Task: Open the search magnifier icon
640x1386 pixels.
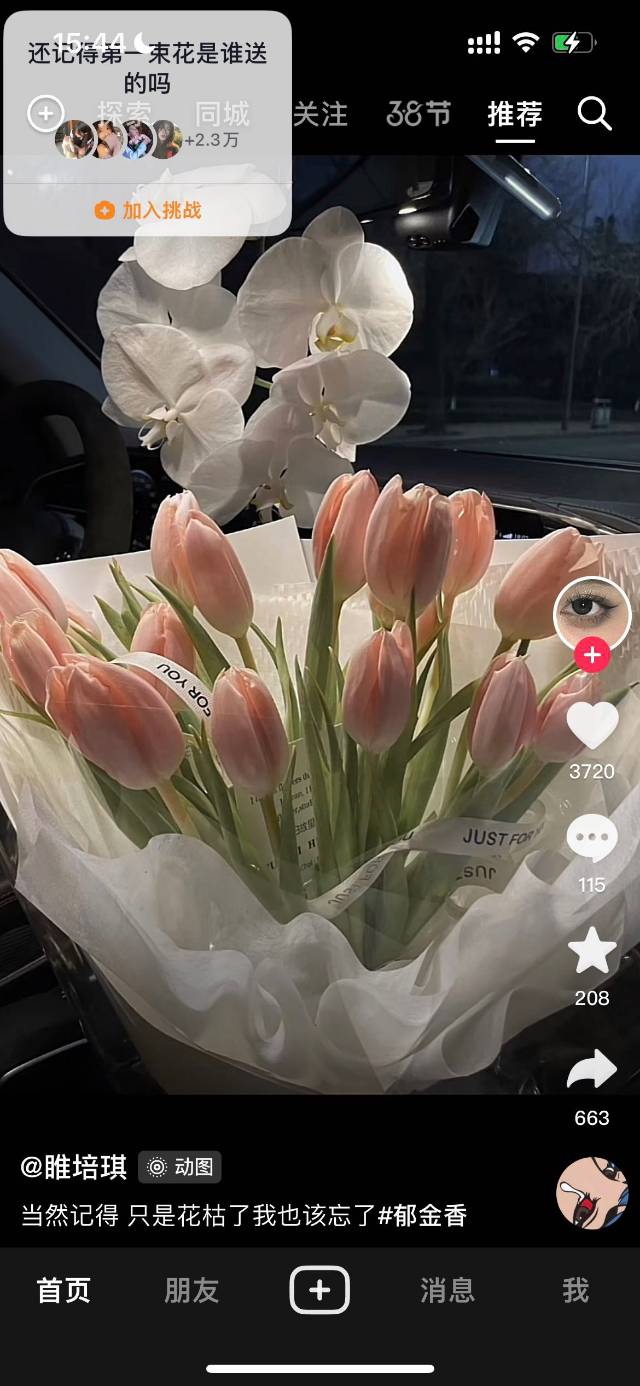Action: [594, 114]
